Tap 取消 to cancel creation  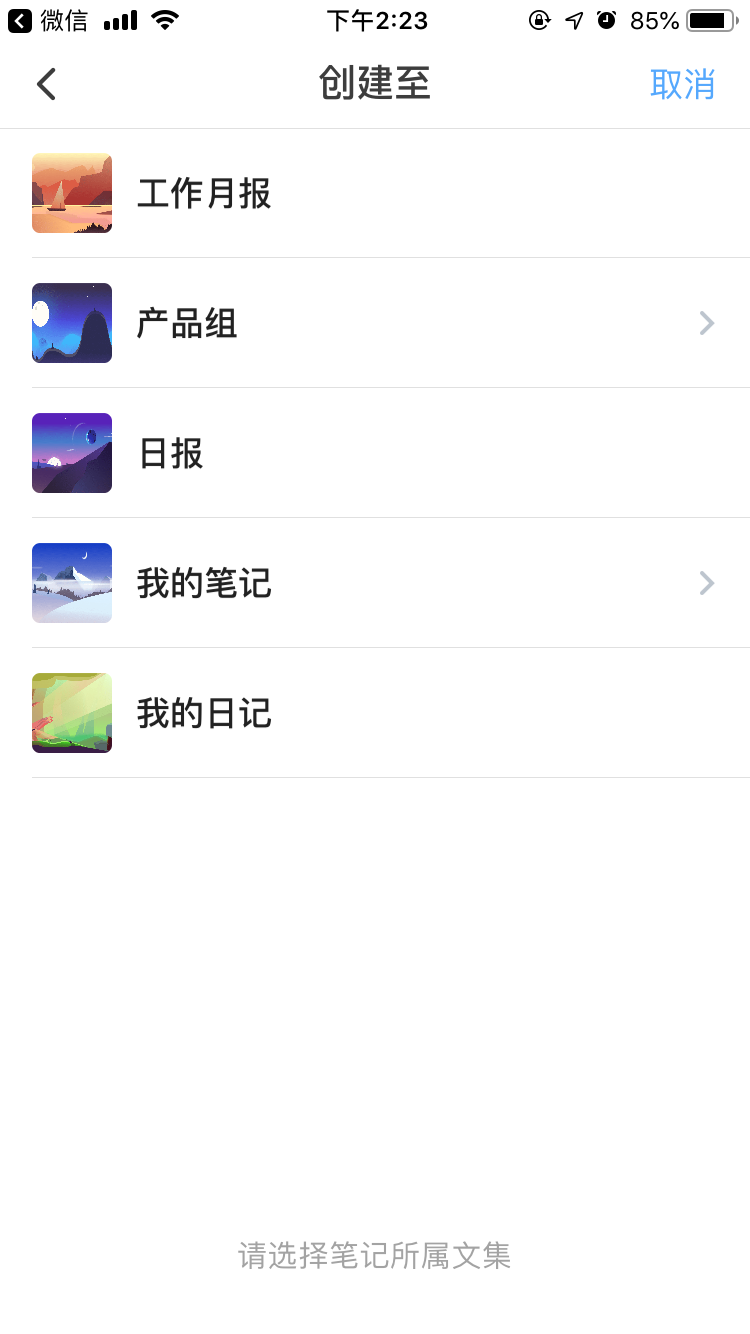[682, 84]
